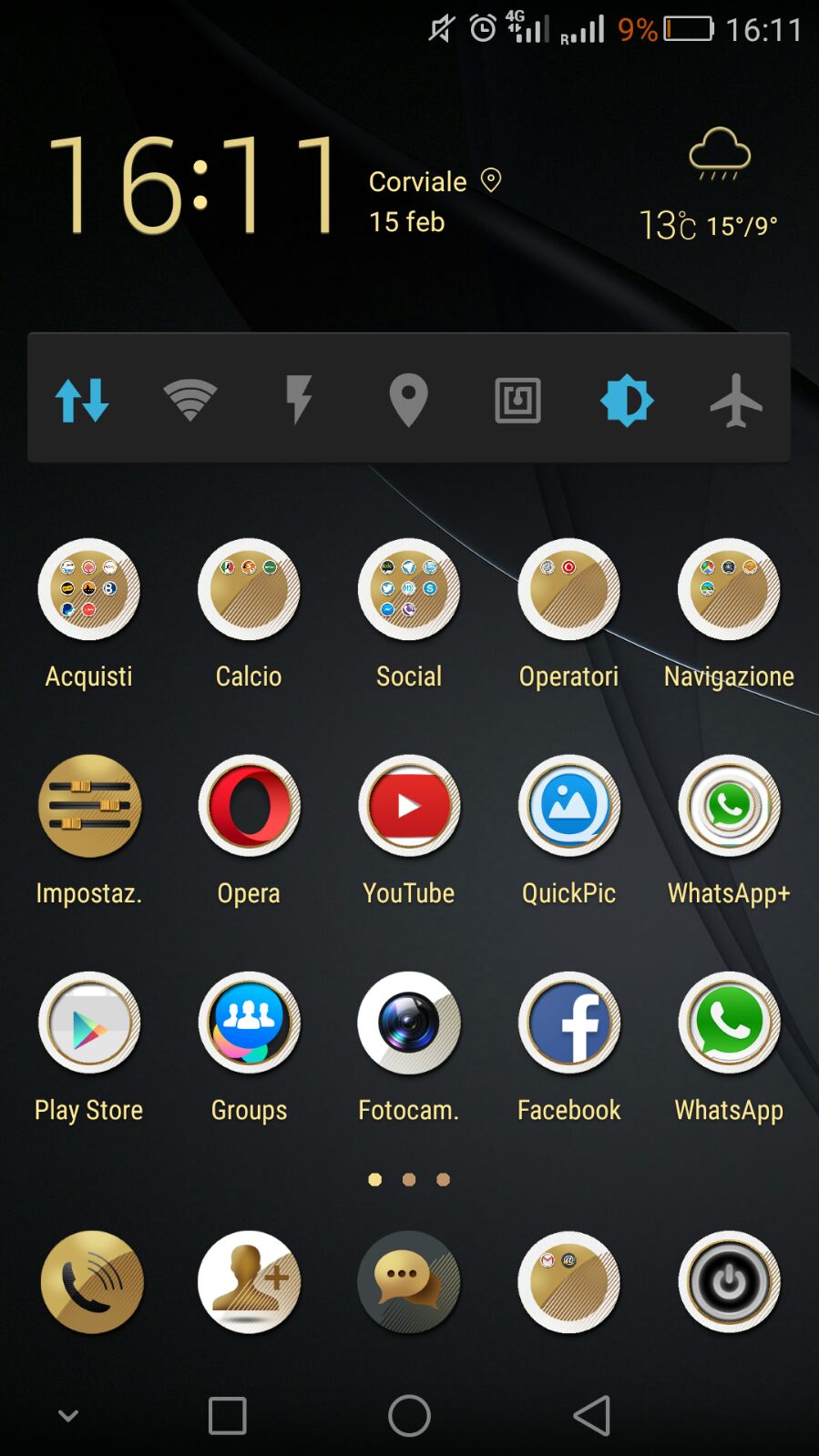Open the phone dialer in the dock
This screenshot has width=819, height=1456.
pyautogui.click(x=91, y=1282)
